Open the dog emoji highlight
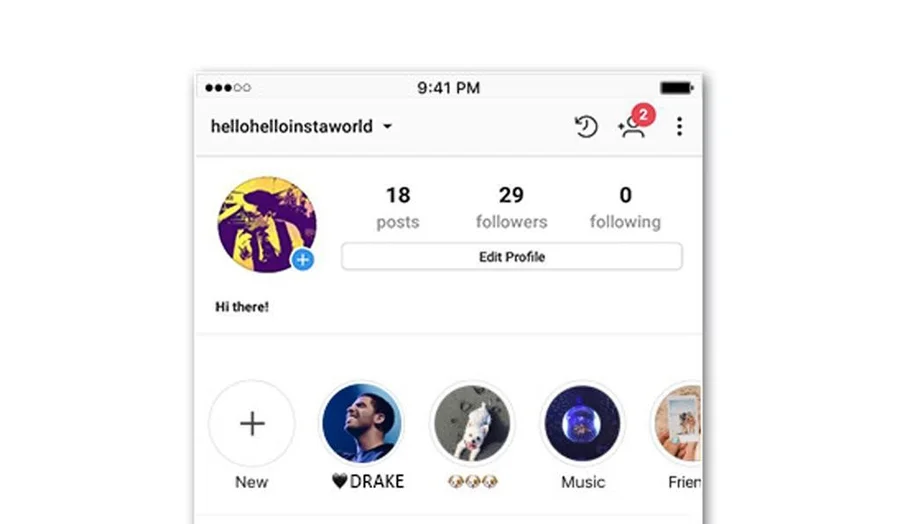This screenshot has width=900, height=524. 472,424
